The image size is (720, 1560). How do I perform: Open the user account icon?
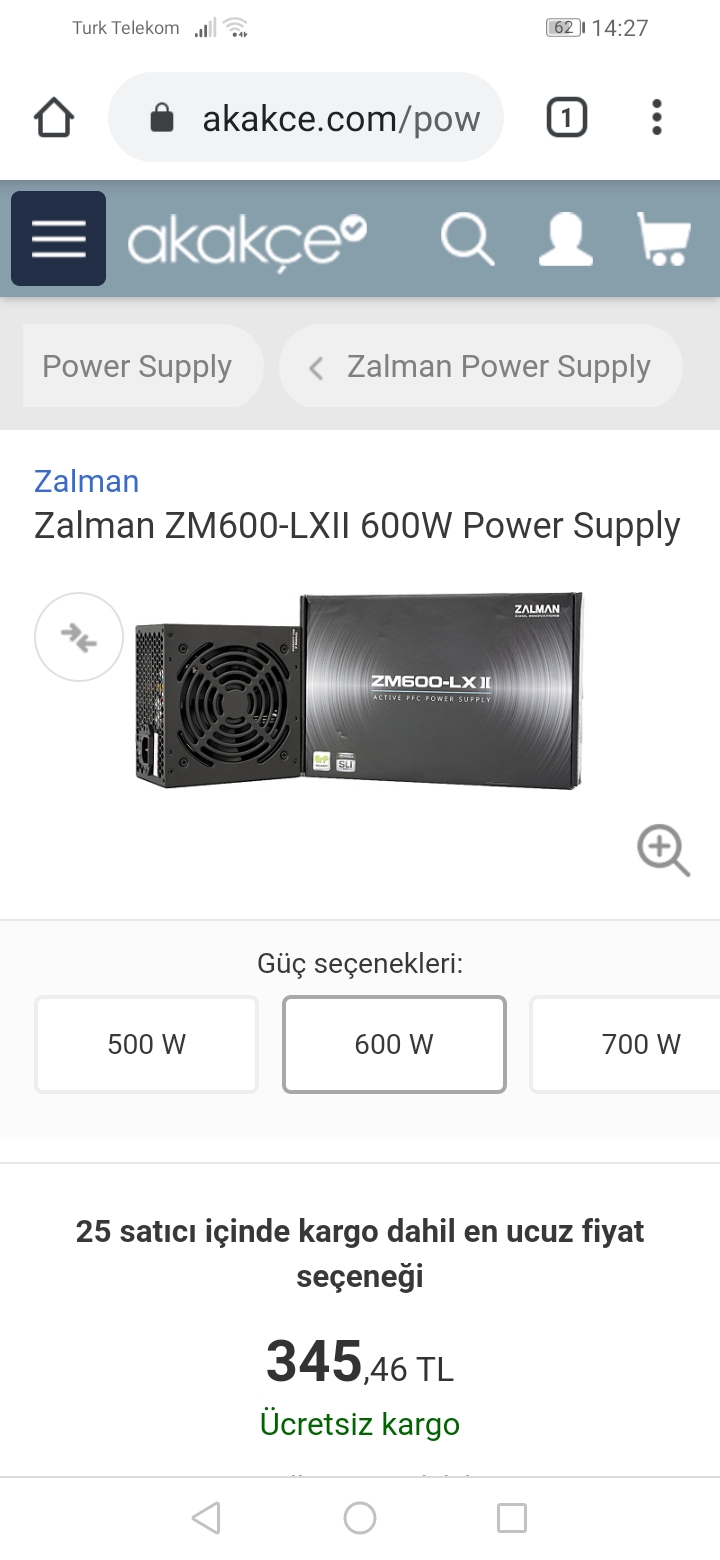(x=565, y=240)
